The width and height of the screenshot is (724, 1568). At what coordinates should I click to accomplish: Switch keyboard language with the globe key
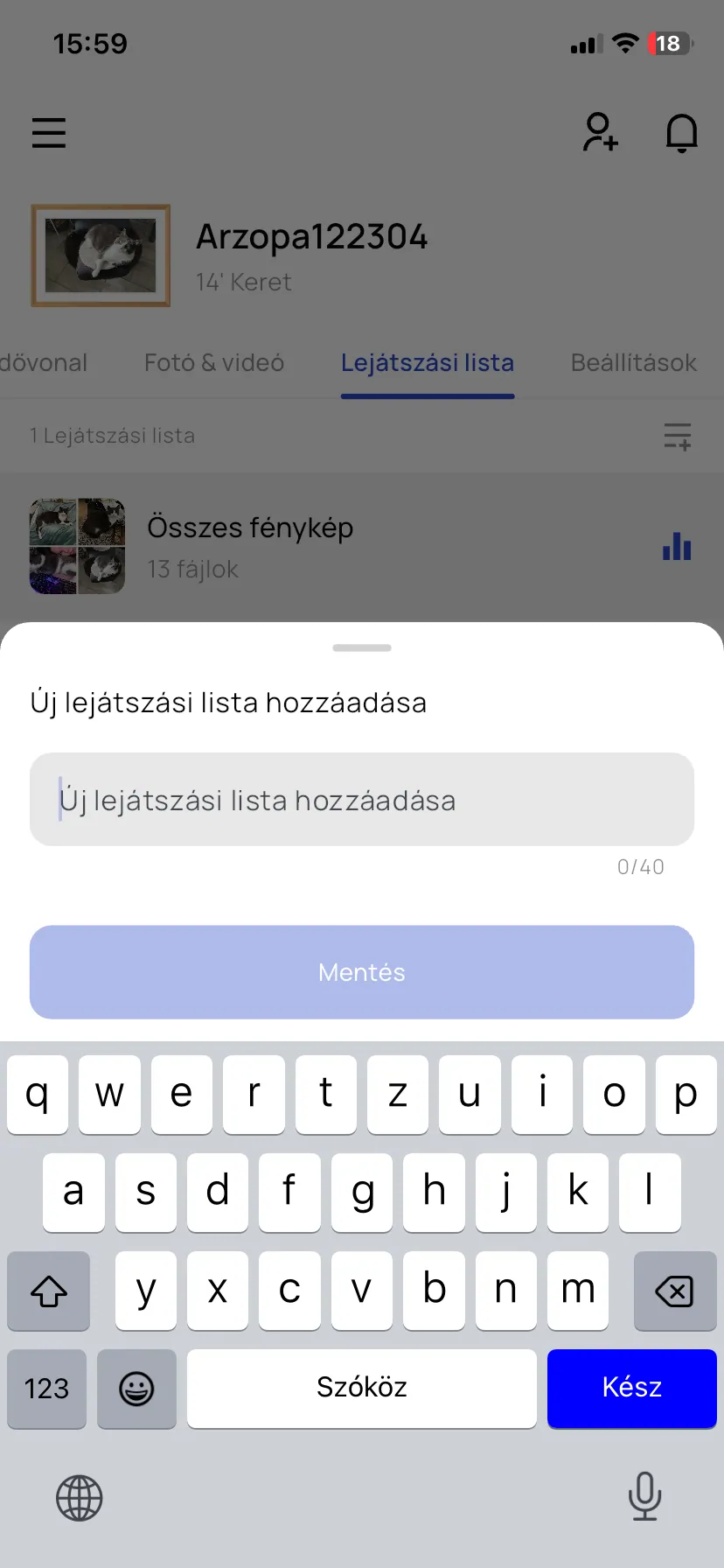click(x=80, y=1497)
